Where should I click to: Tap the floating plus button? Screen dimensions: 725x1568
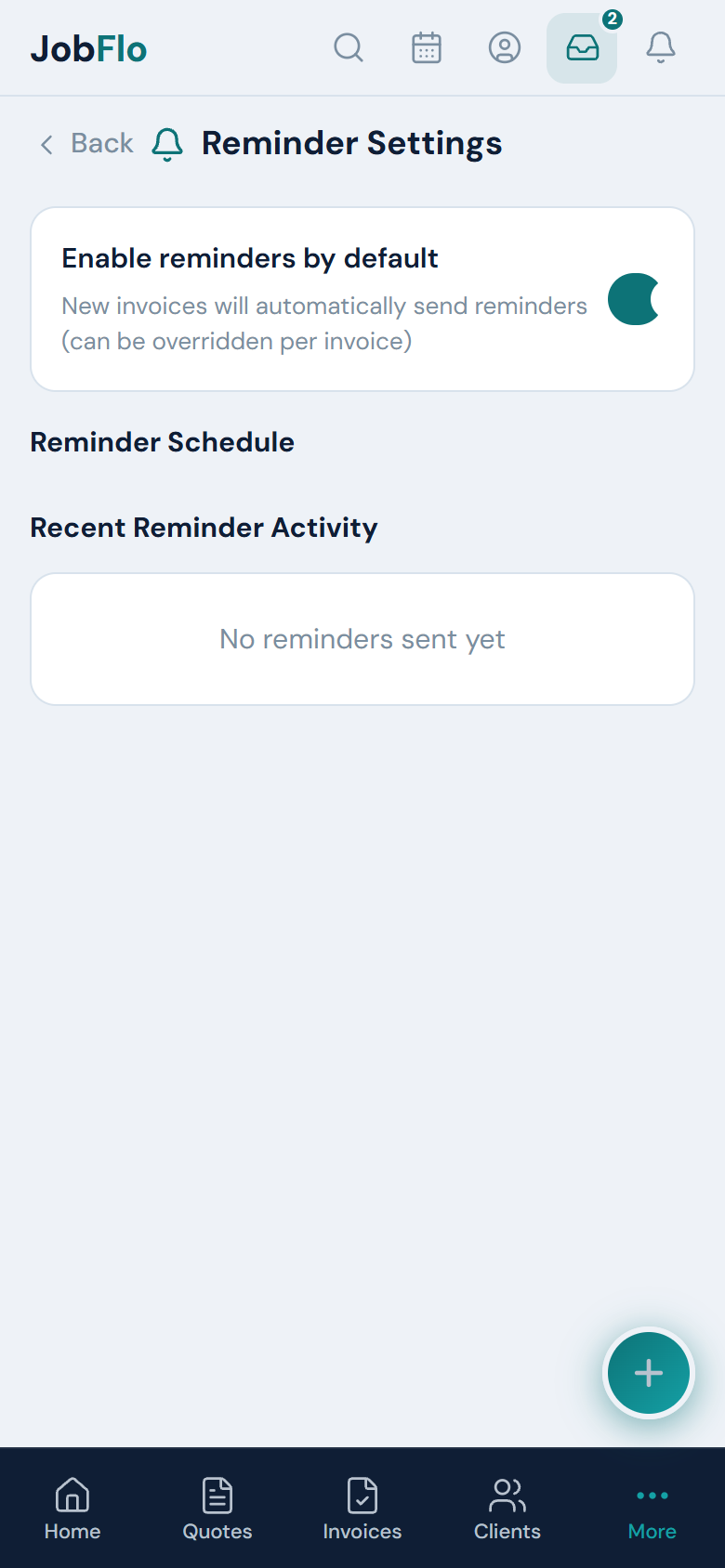pyautogui.click(x=649, y=1373)
